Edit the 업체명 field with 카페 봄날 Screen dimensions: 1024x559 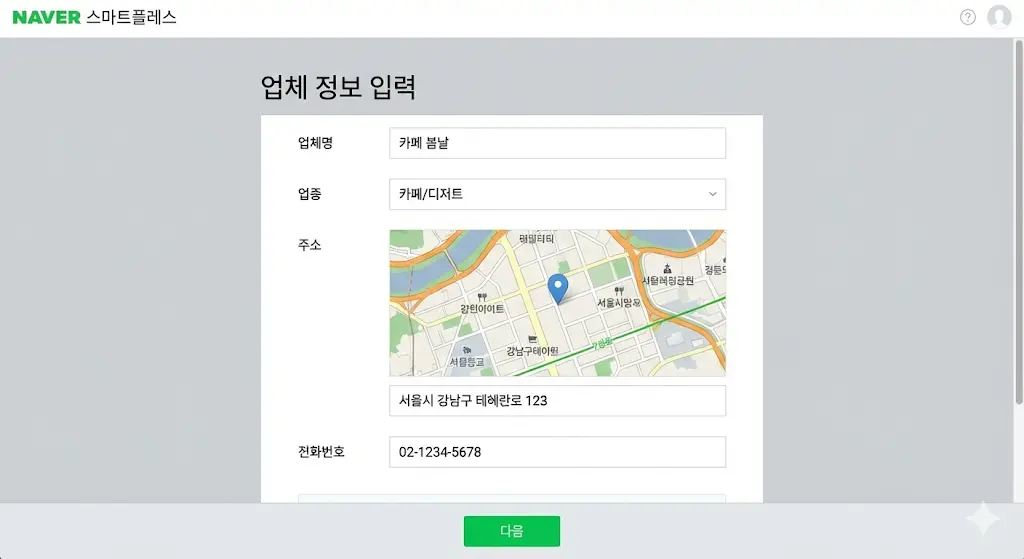[557, 143]
